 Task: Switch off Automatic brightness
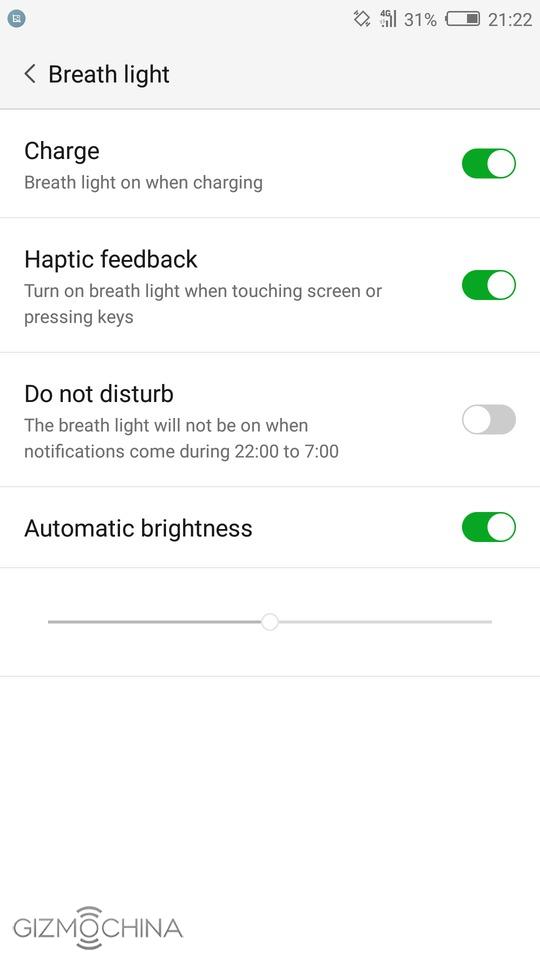click(x=489, y=527)
